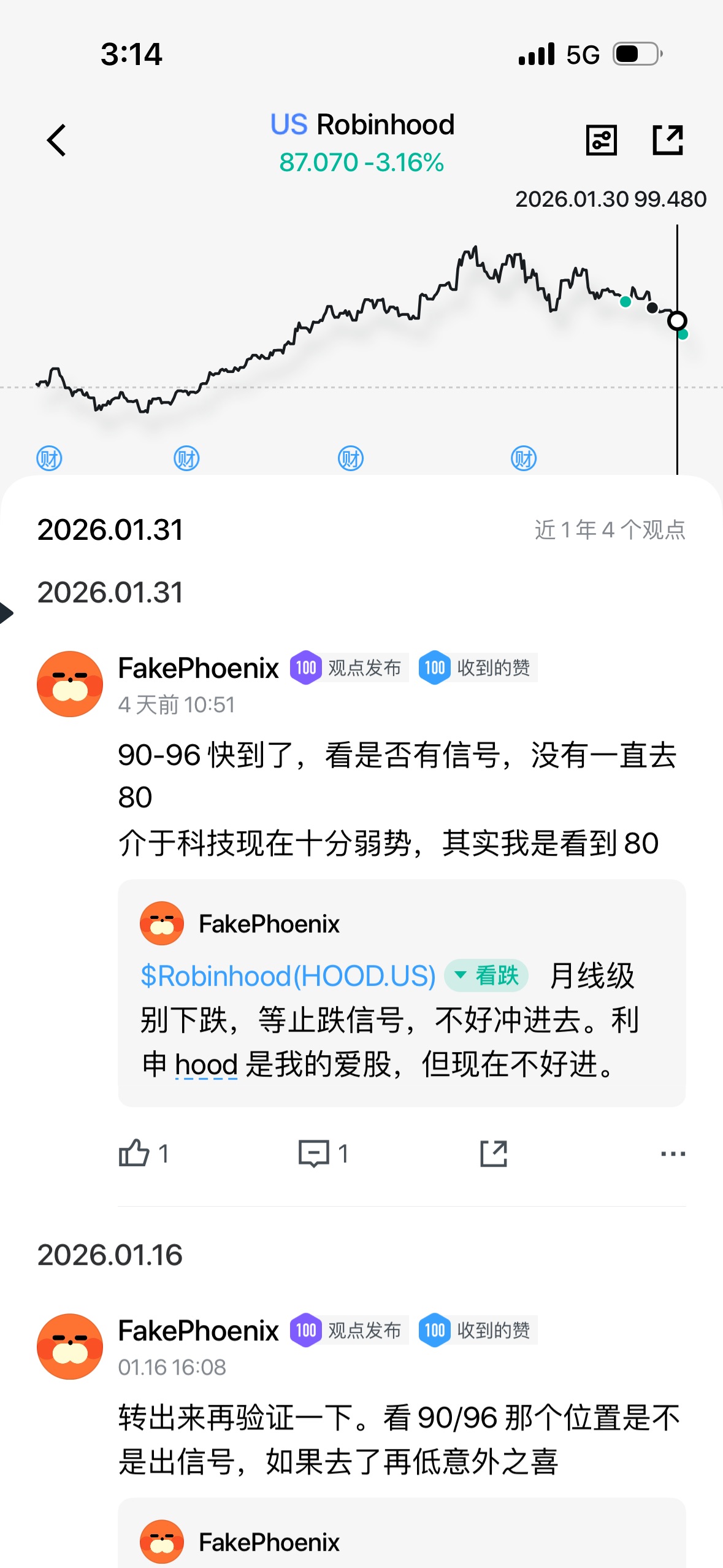Open the chart settings icon
The height and width of the screenshot is (1568, 723).
tap(601, 140)
